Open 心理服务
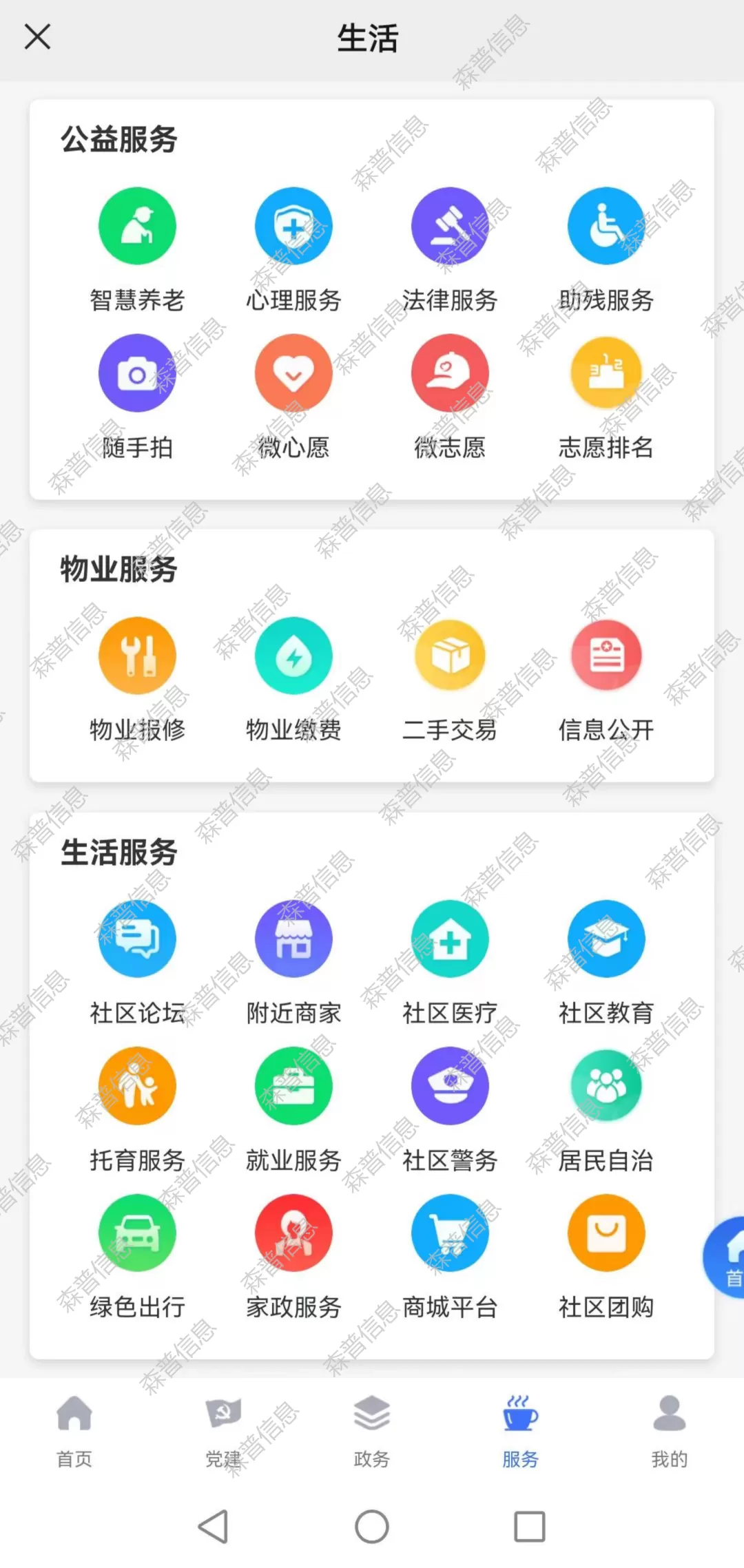The height and width of the screenshot is (1568, 744). (x=293, y=226)
